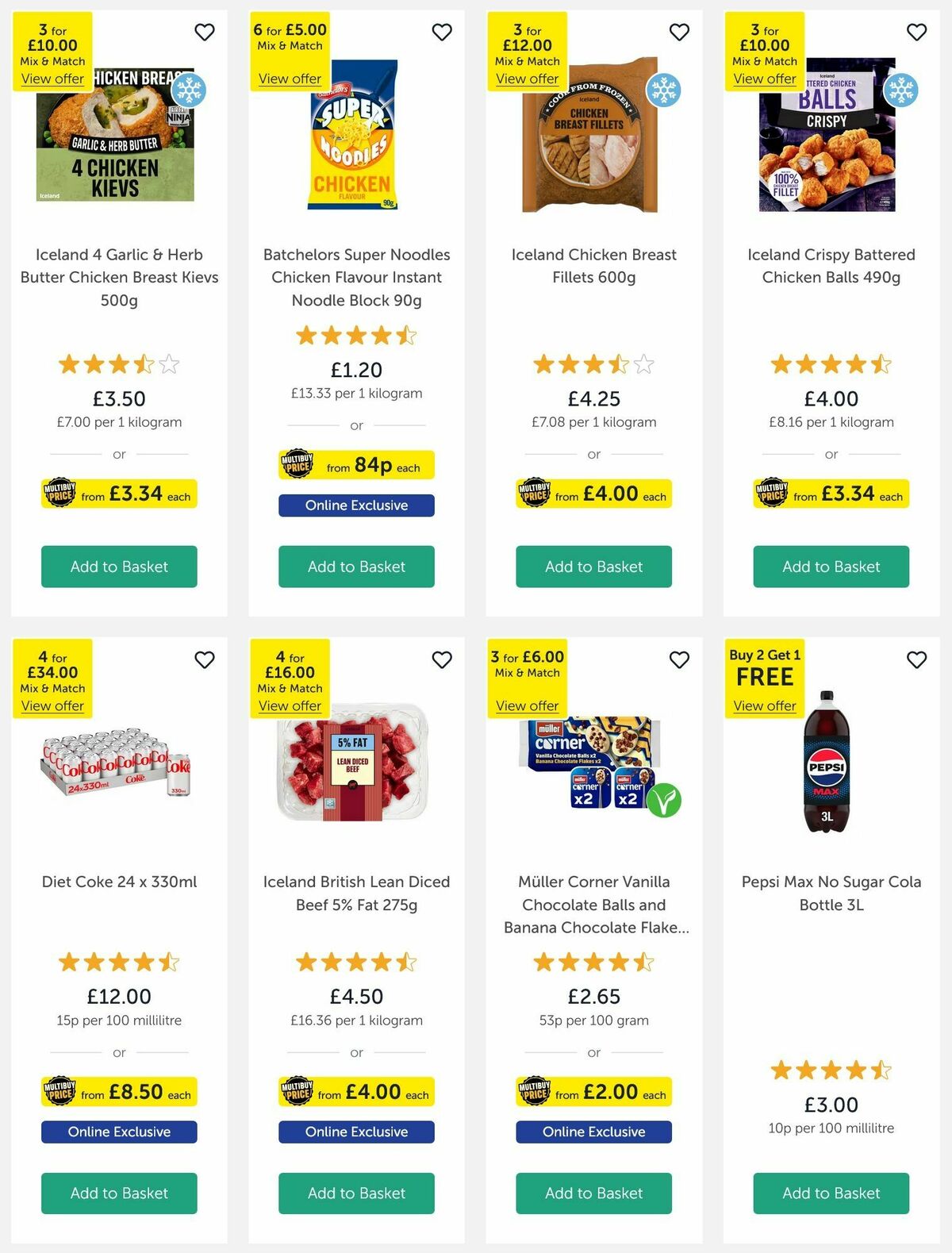Click the Iceland Crispy Battered Chicken Balls title
Screen dimensions: 952x1253
[x=831, y=266]
